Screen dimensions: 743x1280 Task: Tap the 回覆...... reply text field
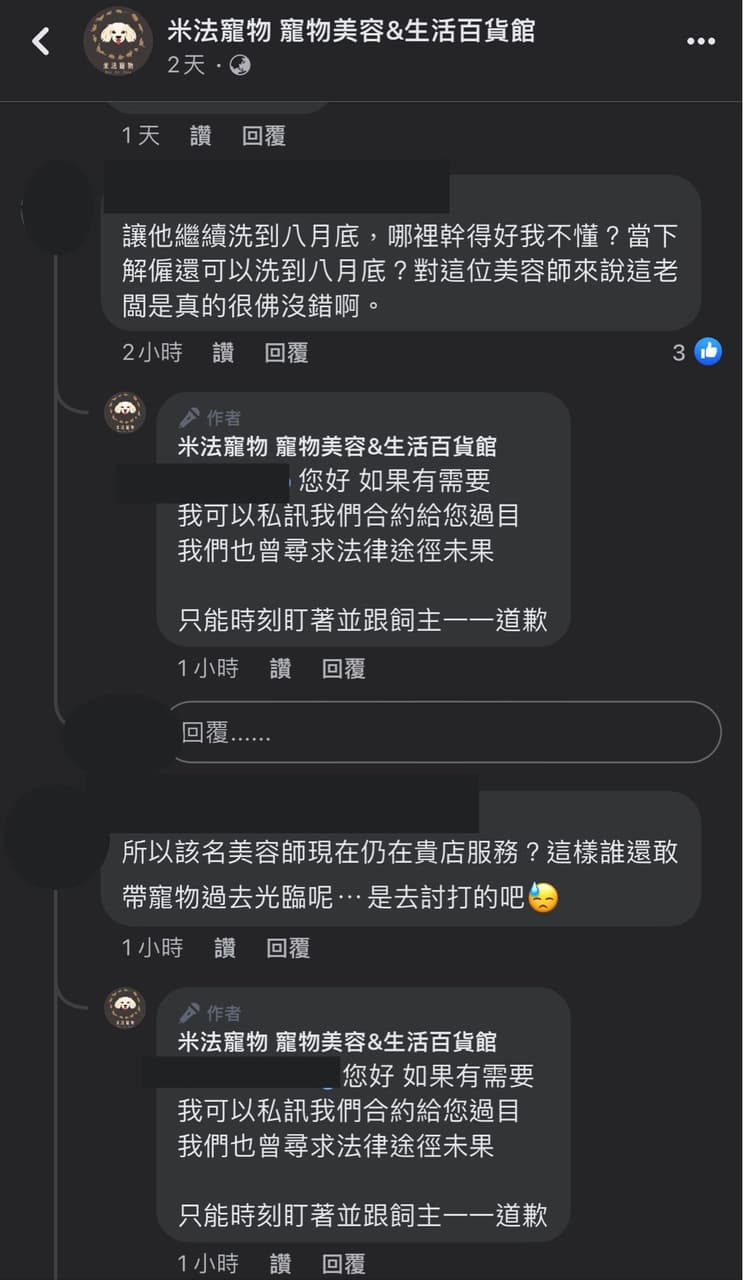(x=444, y=732)
